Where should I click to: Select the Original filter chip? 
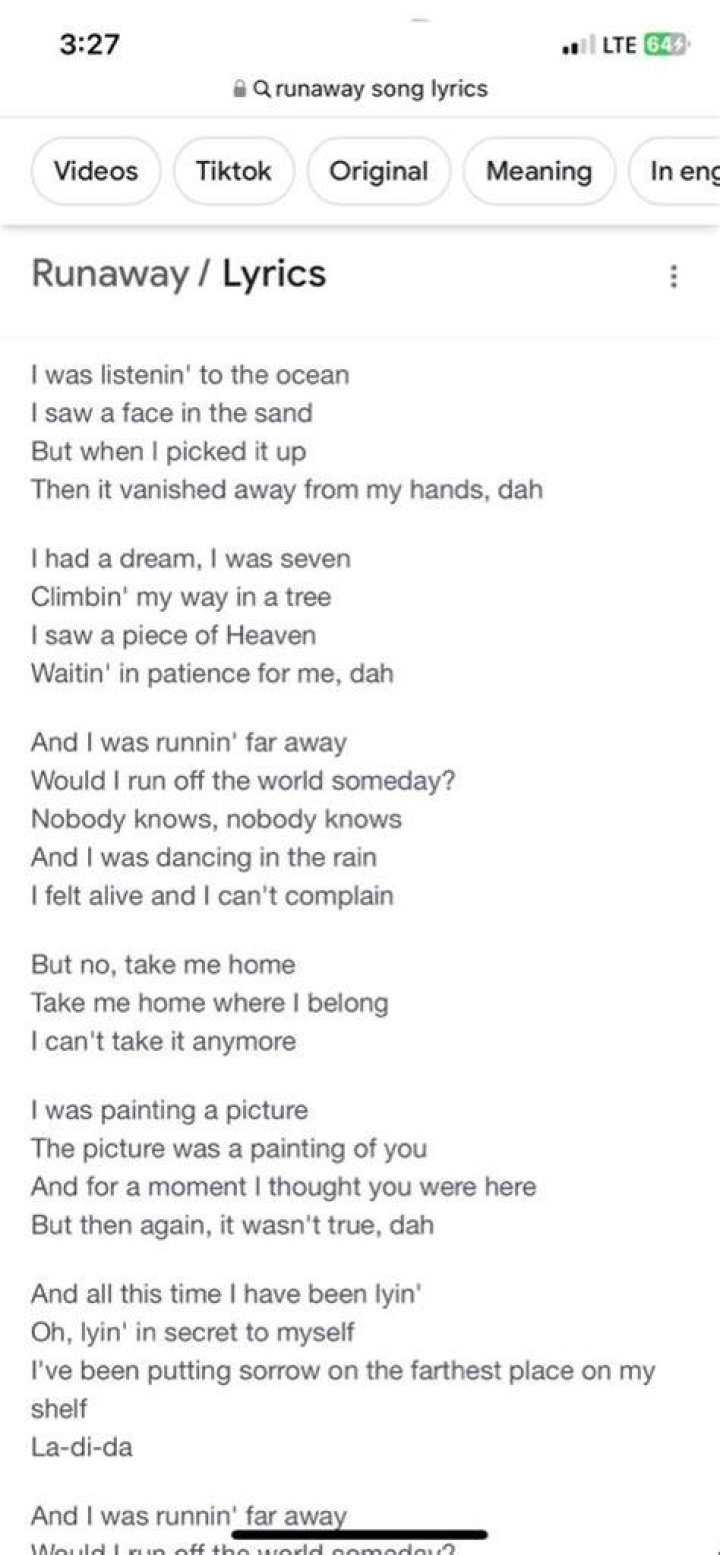click(x=379, y=171)
